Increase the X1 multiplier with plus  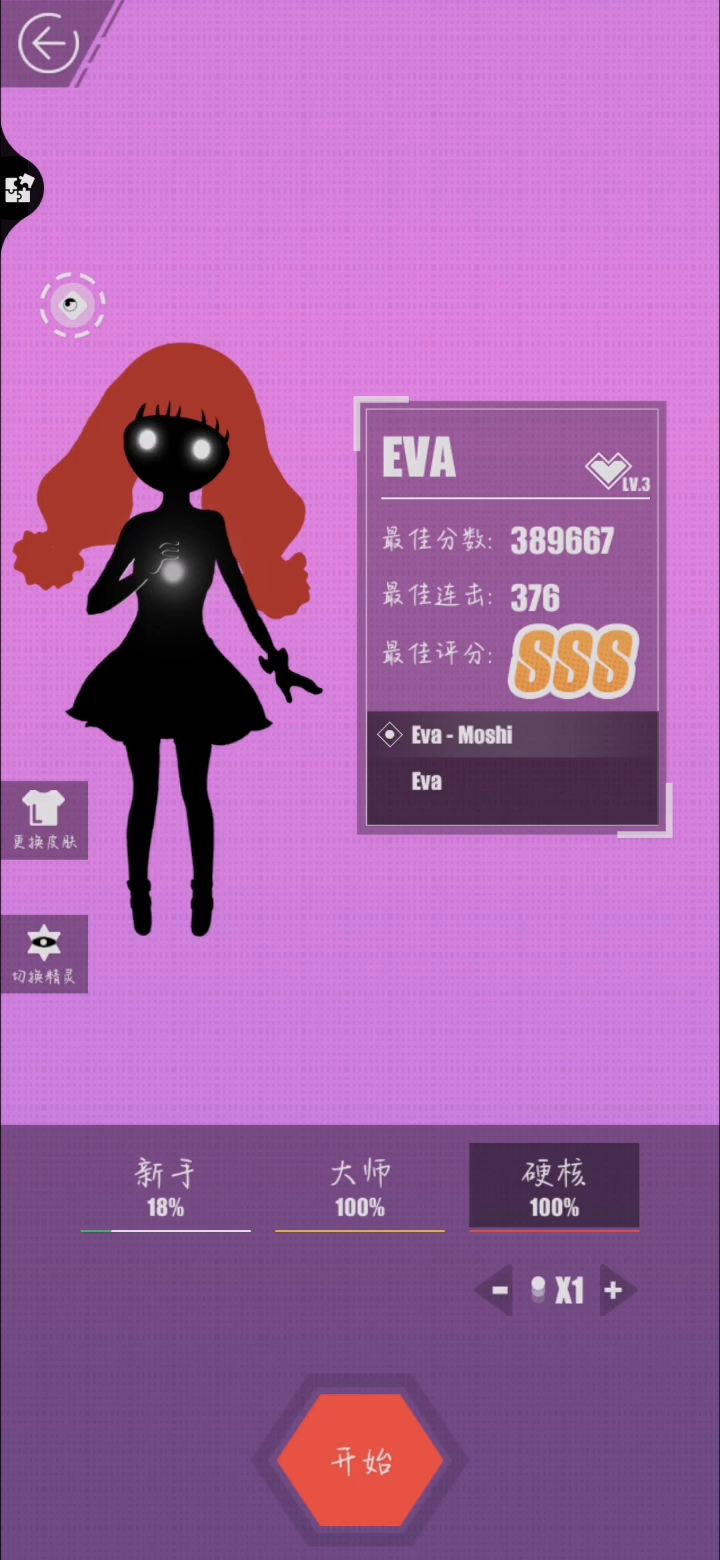tap(615, 1290)
